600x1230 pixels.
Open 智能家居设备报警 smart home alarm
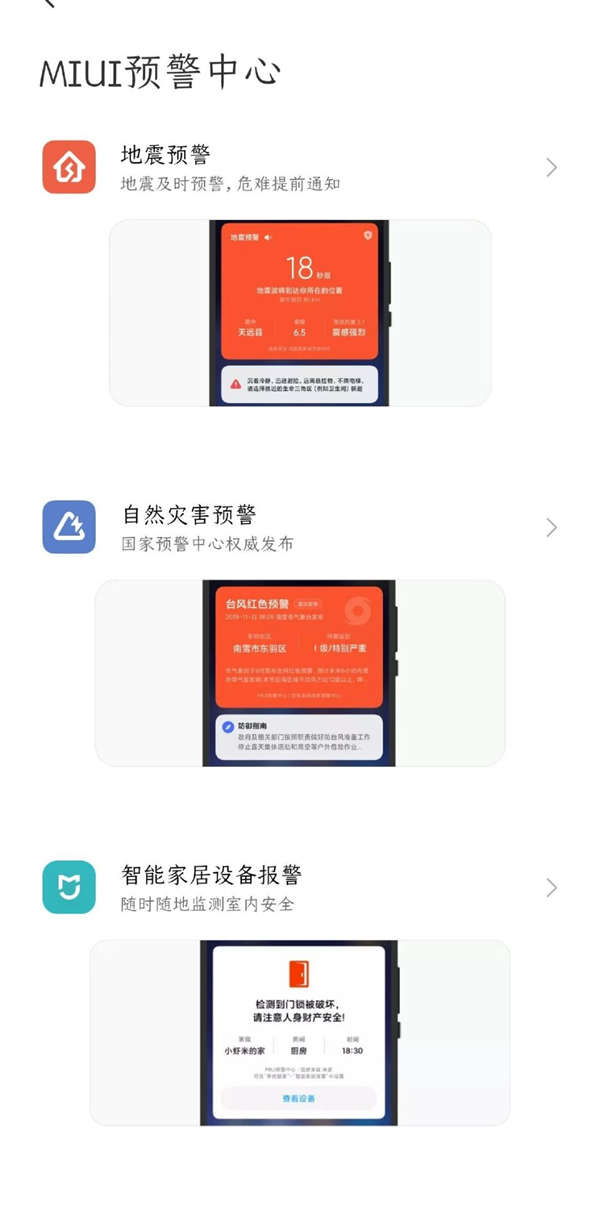point(300,887)
